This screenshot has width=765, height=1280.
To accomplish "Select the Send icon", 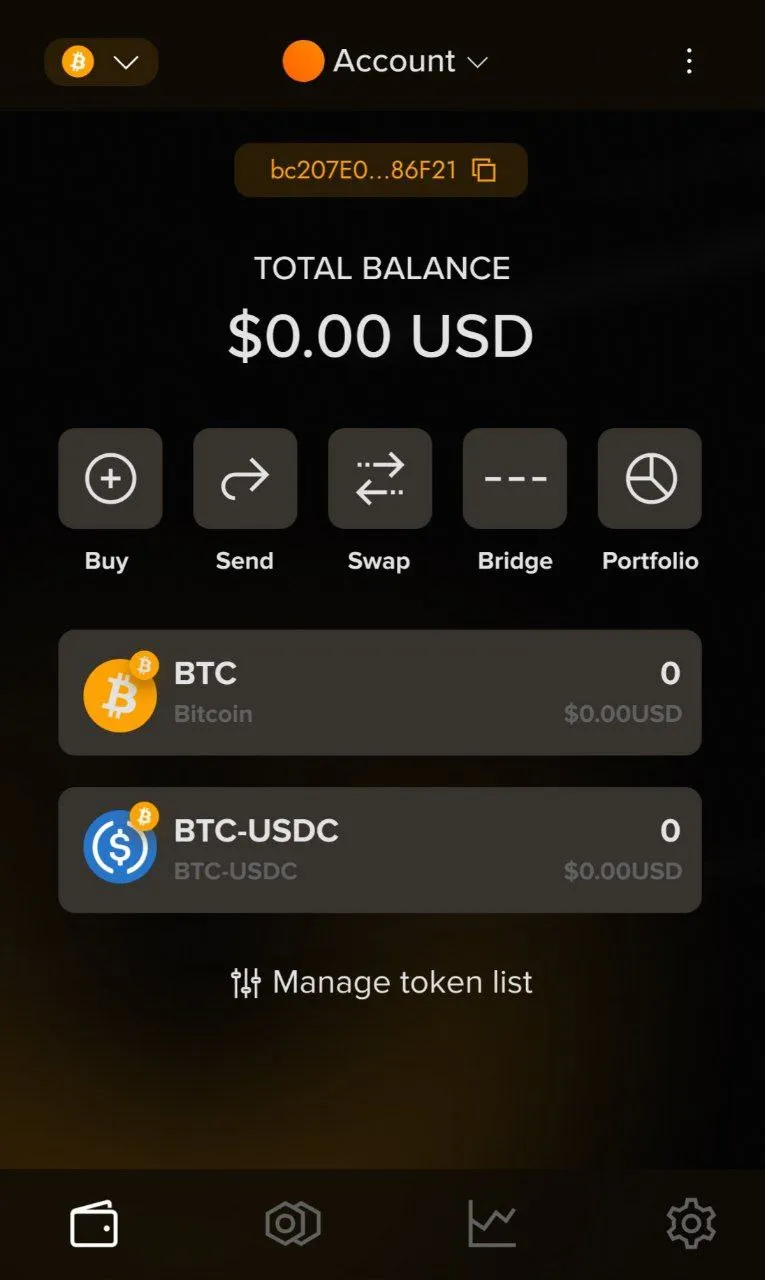I will click(x=245, y=478).
